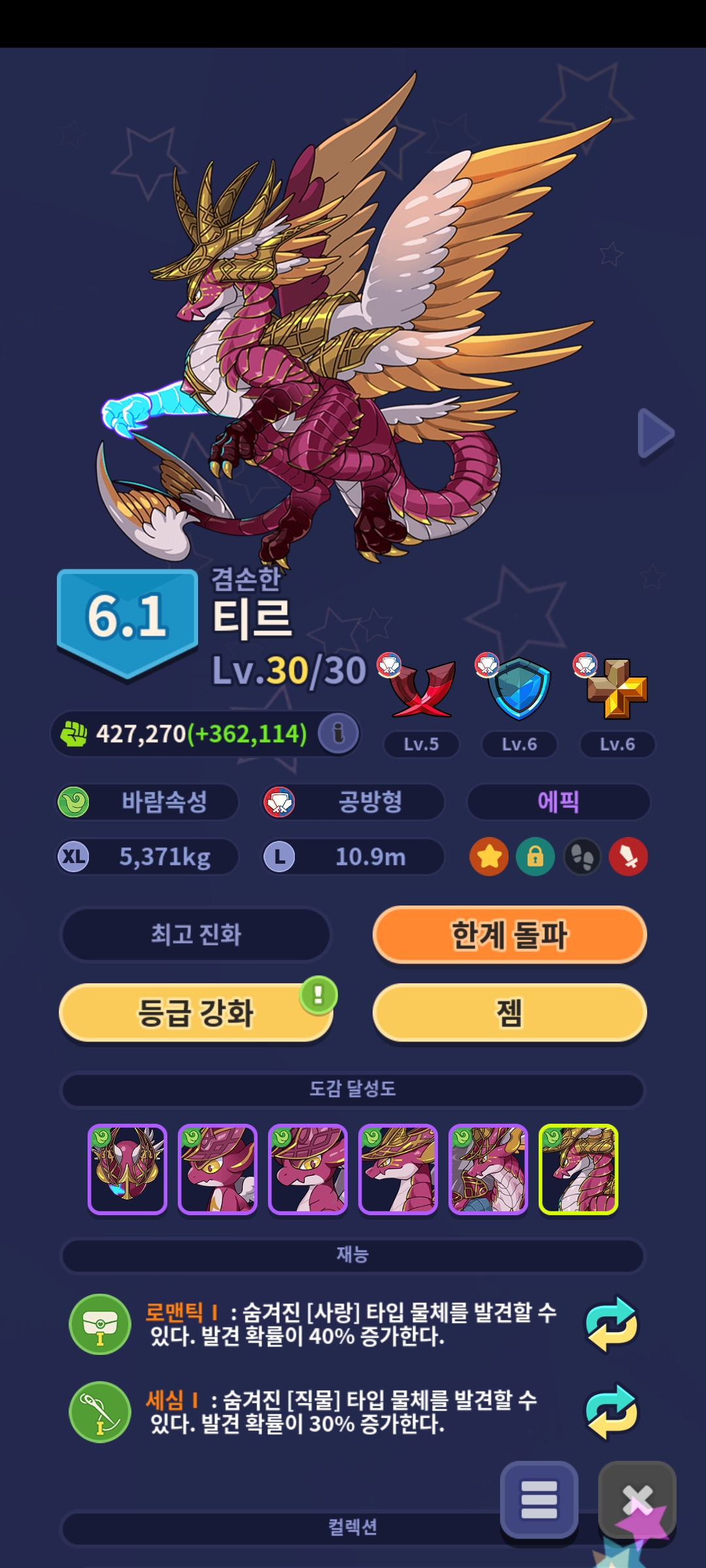Image resolution: width=706 pixels, height=1568 pixels.
Task: Open 등급 강화 upgrade
Action: pyautogui.click(x=195, y=1013)
